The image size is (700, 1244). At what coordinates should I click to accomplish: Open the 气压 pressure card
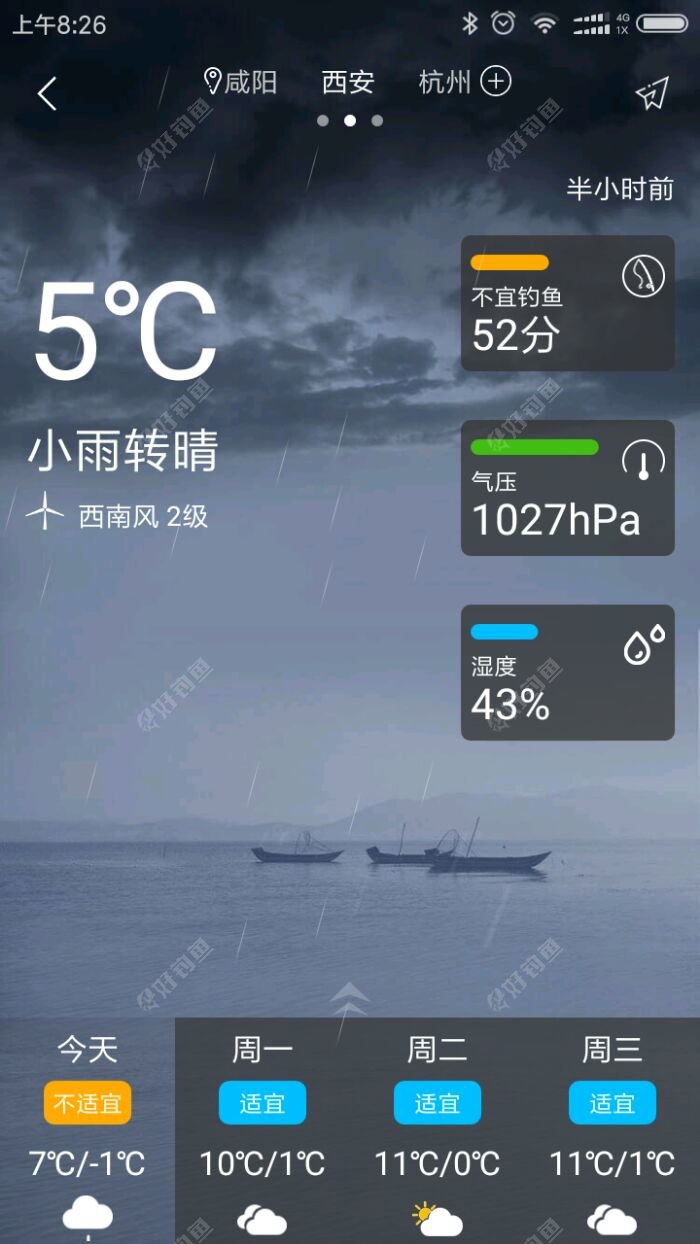(567, 488)
